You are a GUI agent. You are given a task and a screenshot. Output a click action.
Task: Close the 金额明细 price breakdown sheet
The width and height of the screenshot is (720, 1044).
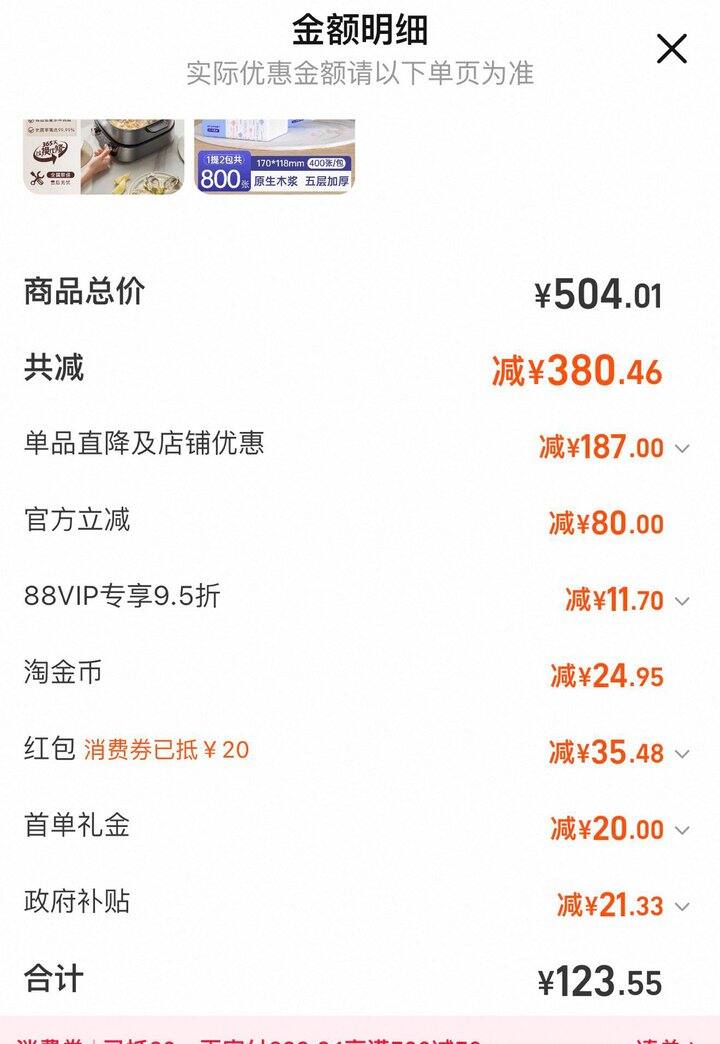point(671,48)
